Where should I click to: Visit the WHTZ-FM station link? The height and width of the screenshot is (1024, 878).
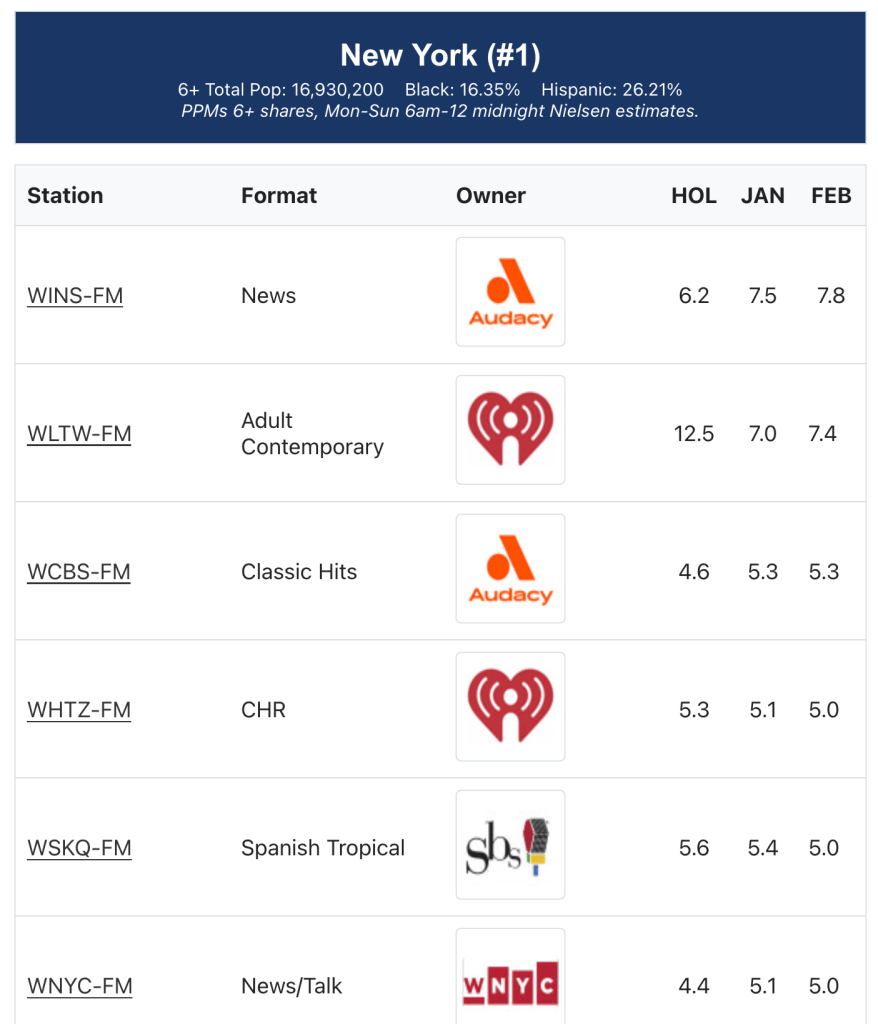[79, 710]
